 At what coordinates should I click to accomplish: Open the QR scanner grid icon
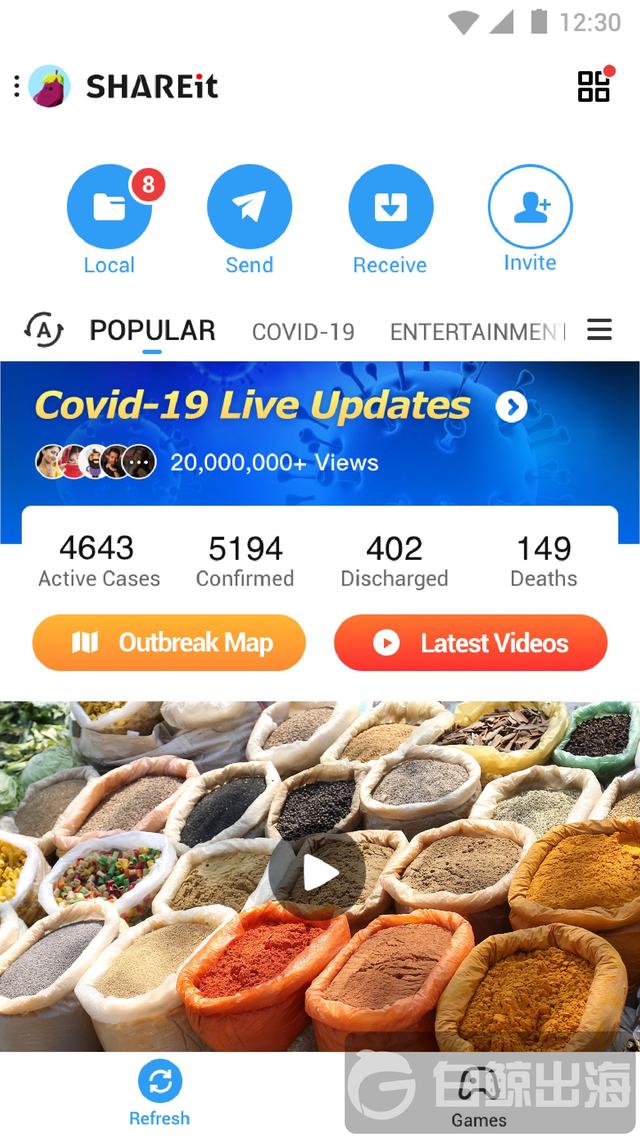click(593, 86)
